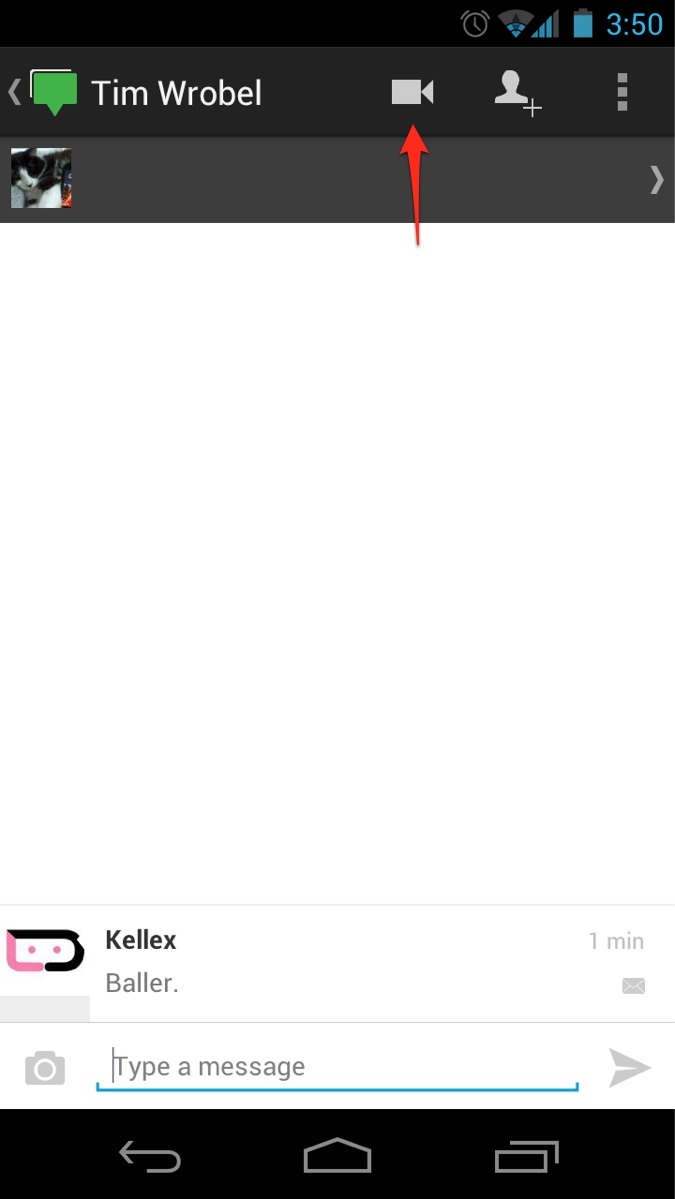Focus the Type a message field
The image size is (675, 1199).
point(337,1067)
